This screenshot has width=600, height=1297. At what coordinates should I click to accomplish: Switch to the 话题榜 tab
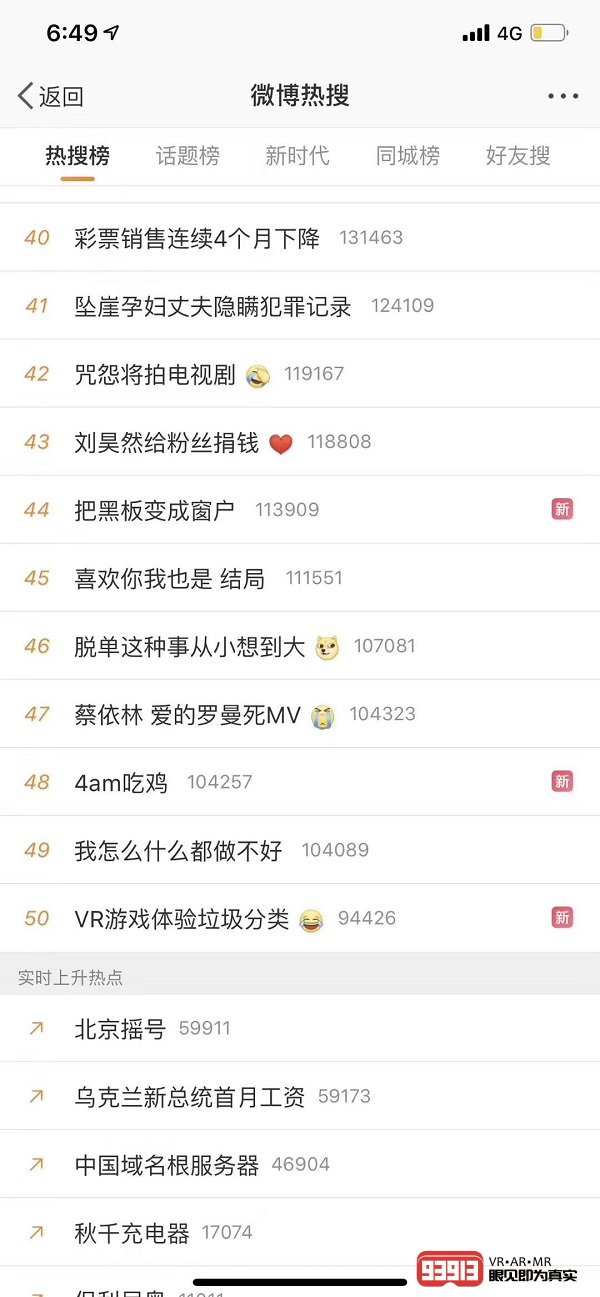(187, 156)
